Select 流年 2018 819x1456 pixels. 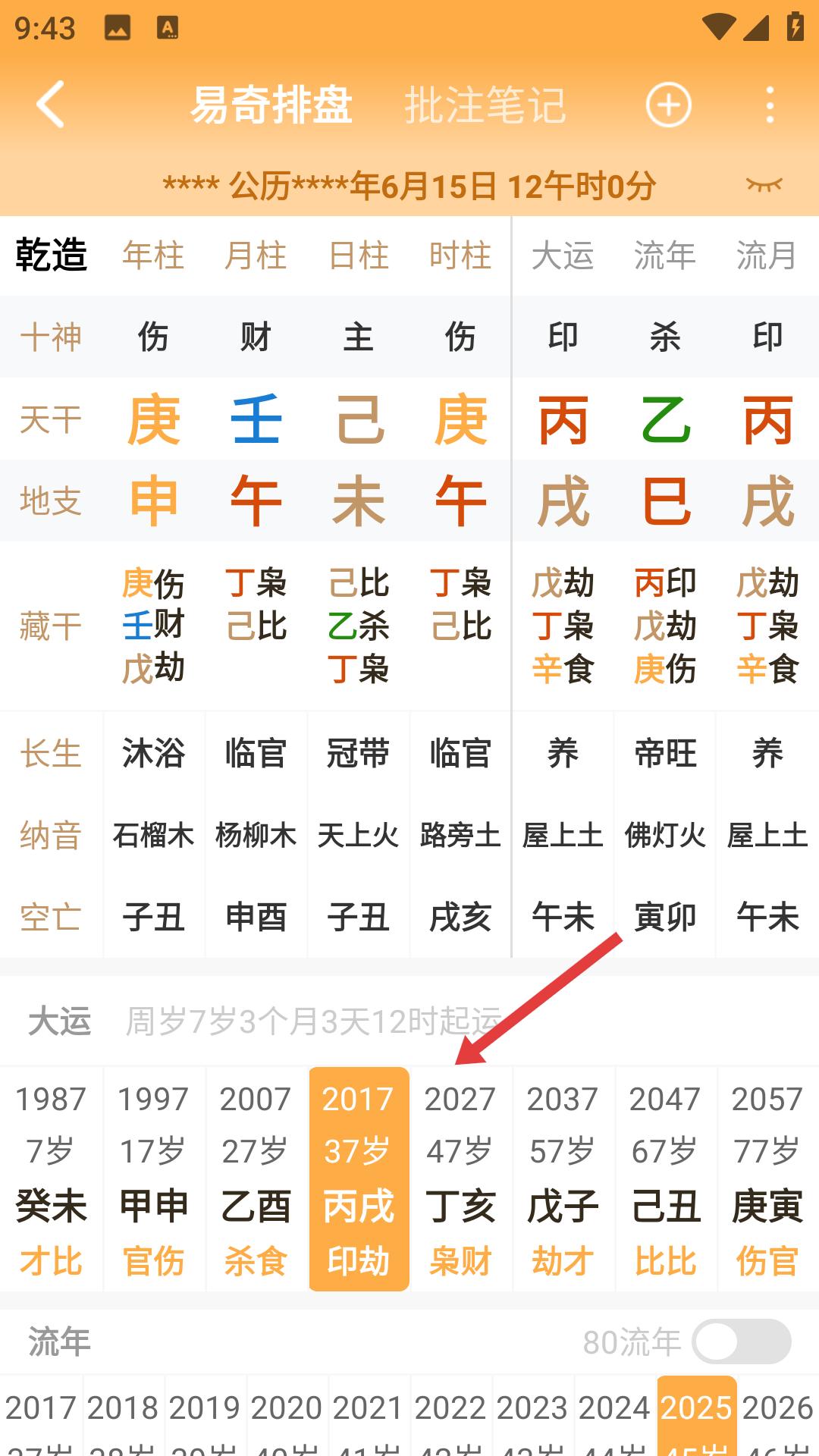(123, 1415)
